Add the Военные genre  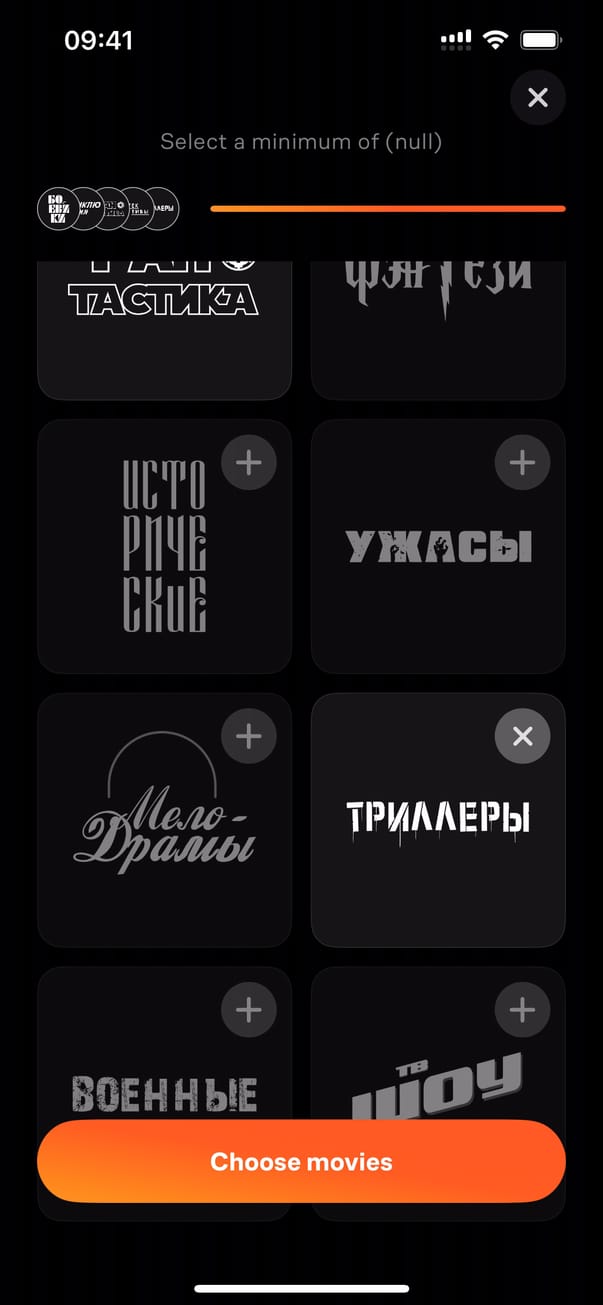tap(248, 1010)
